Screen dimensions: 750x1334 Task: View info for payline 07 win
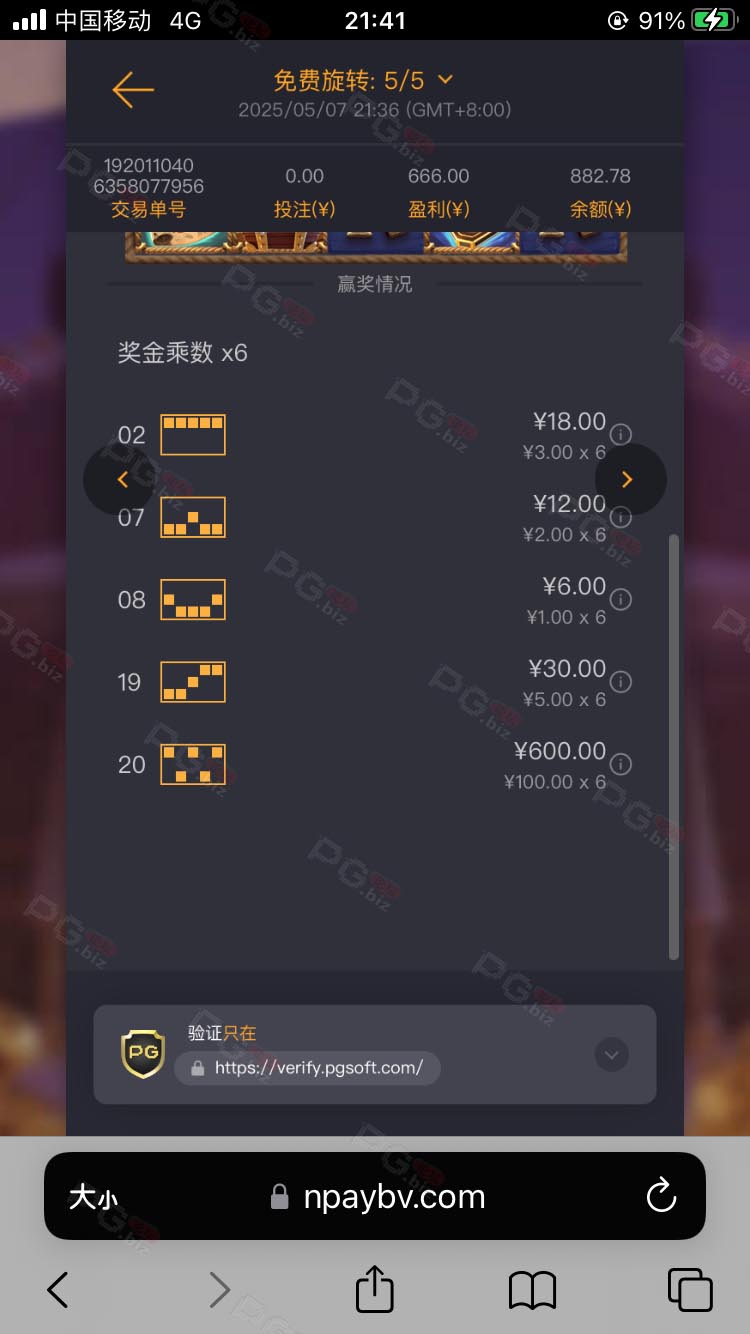click(621, 517)
